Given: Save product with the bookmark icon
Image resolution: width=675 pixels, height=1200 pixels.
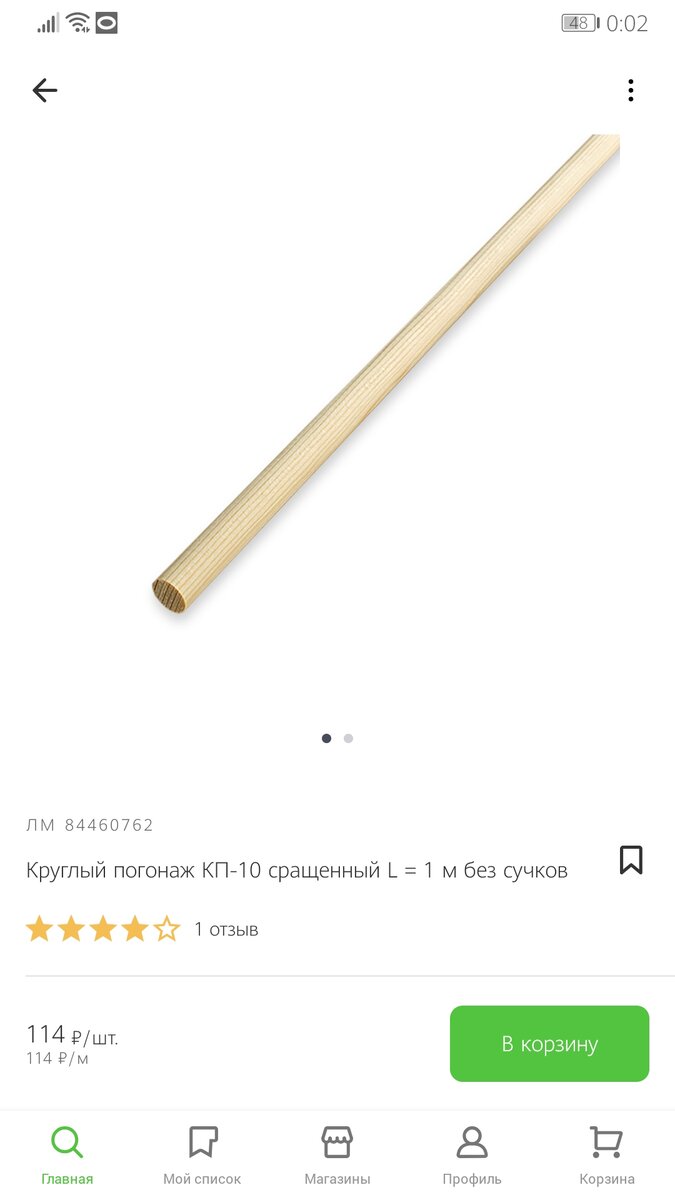Looking at the screenshot, I should click(x=631, y=860).
